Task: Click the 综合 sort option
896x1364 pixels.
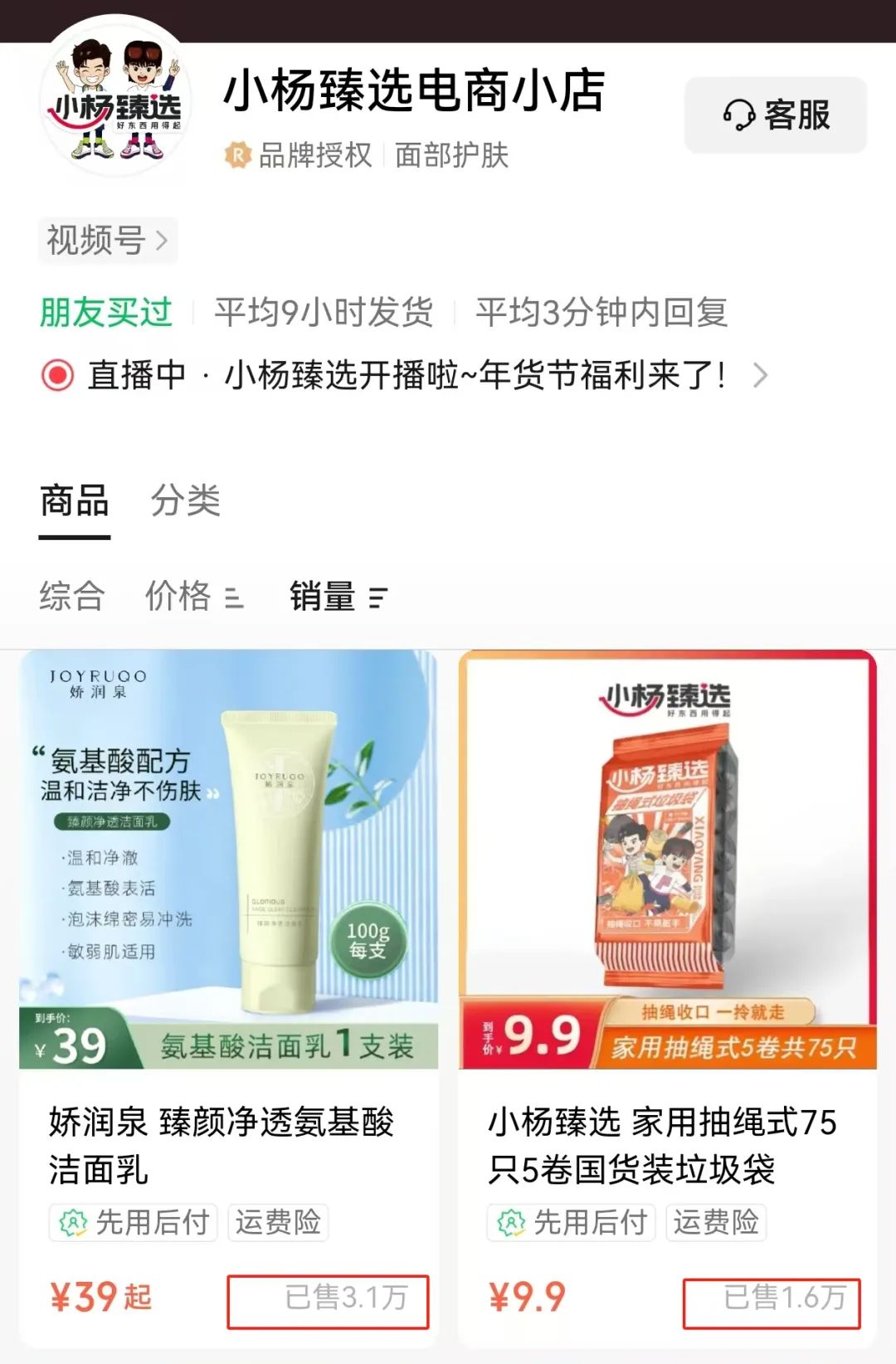Action: (x=70, y=596)
